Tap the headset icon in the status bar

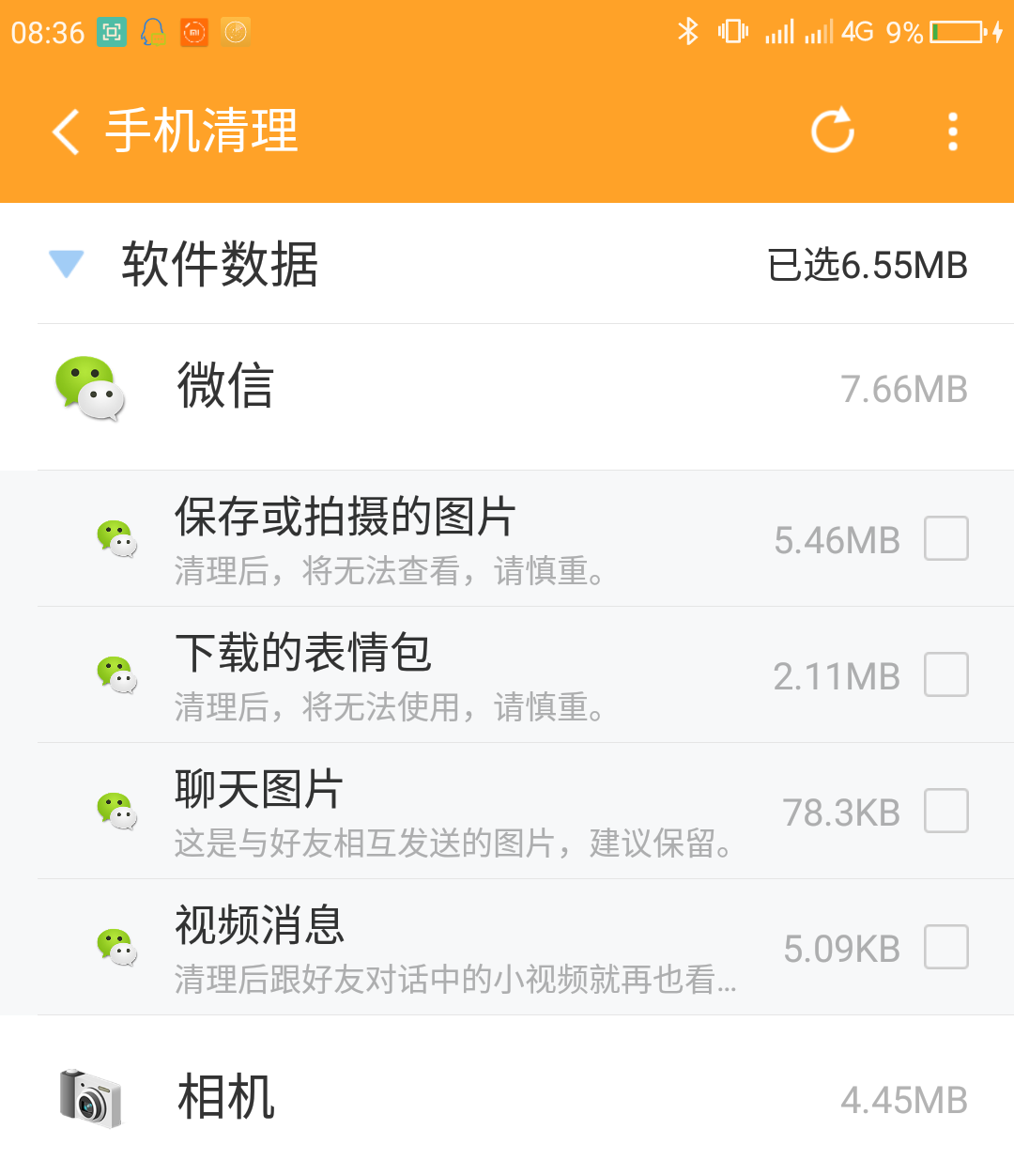152,31
